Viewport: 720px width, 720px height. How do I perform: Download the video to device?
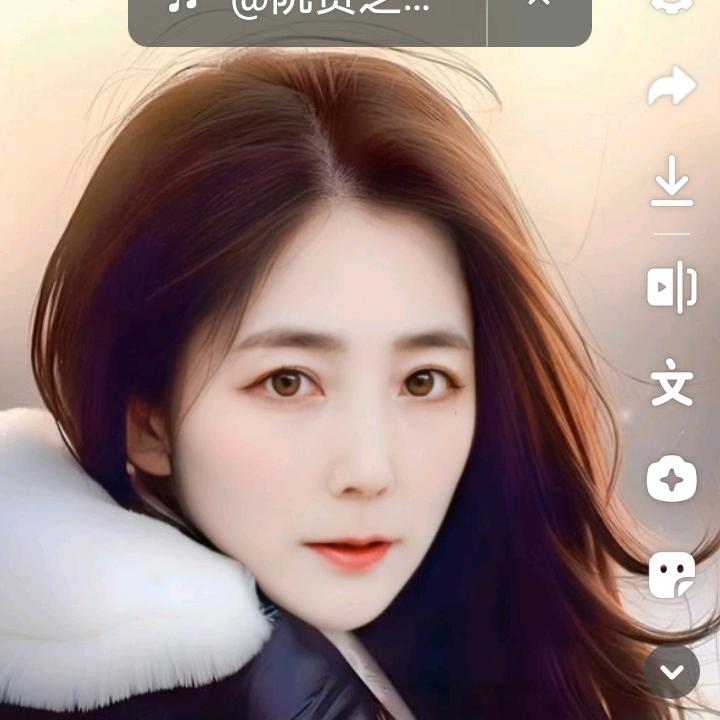point(672,182)
